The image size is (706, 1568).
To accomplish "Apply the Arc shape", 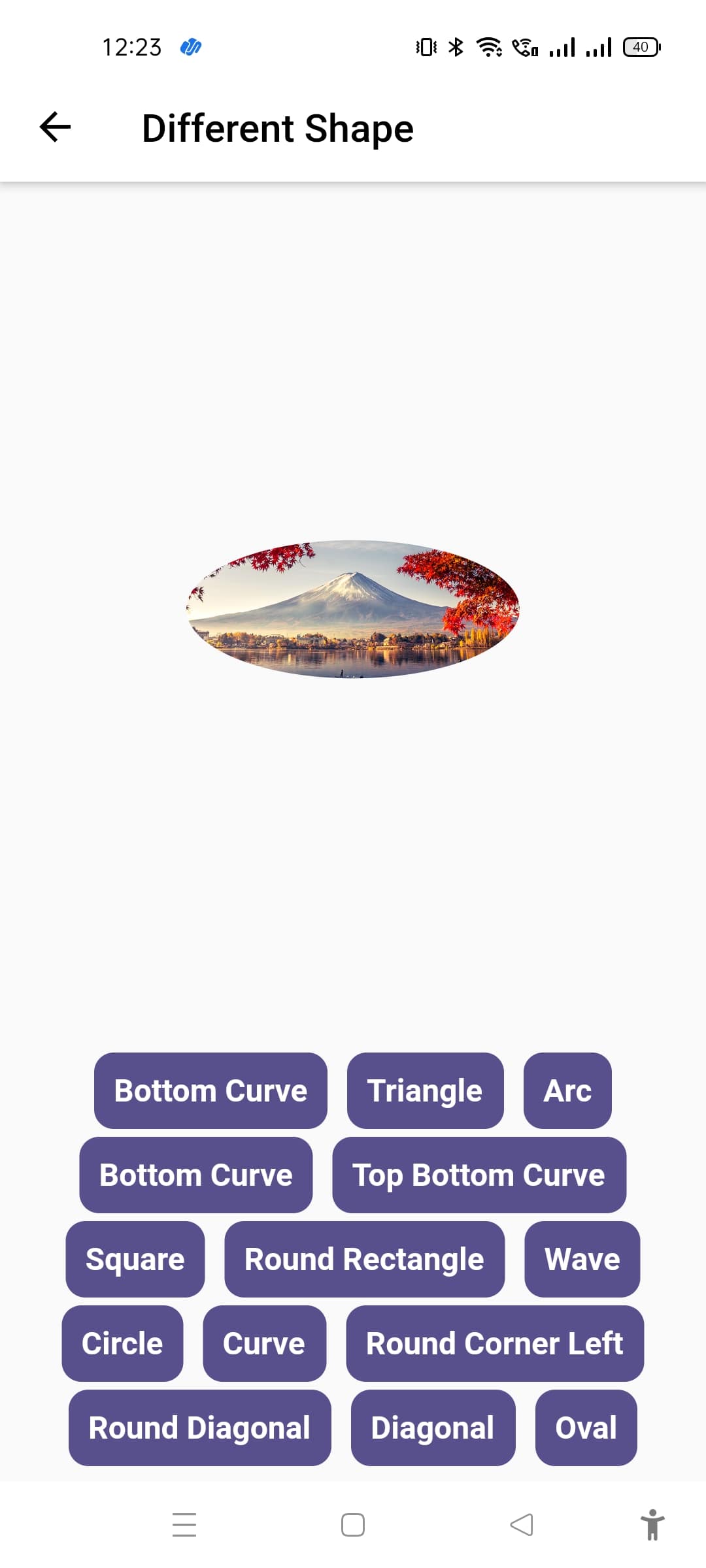I will click(567, 1090).
